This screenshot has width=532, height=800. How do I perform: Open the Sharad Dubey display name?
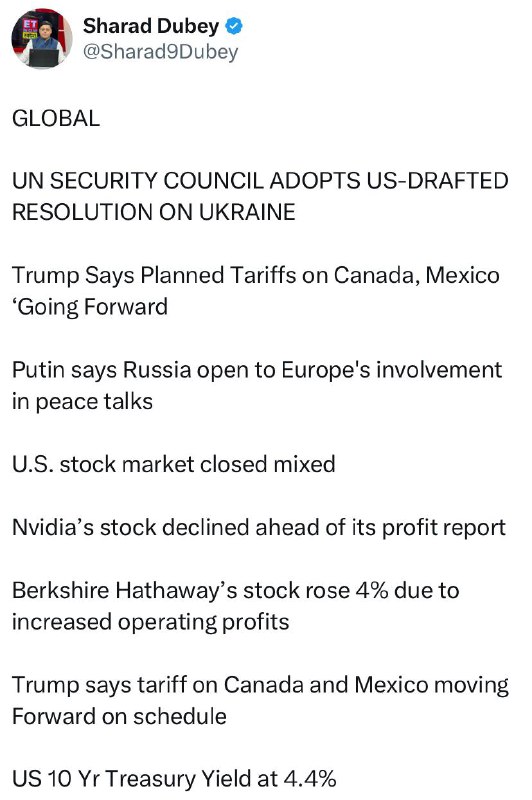click(x=151, y=26)
